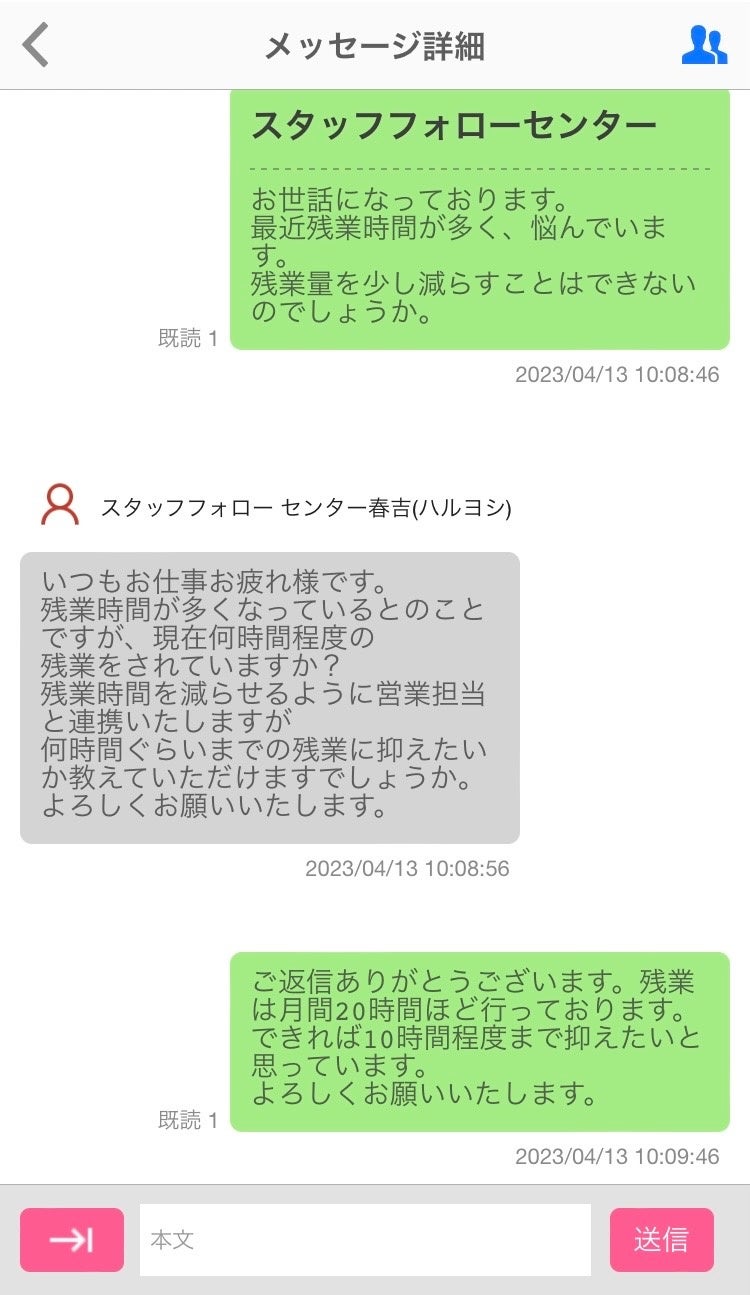This screenshot has width=750, height=1295.
Task: Open the members icon in header
Action: [704, 46]
